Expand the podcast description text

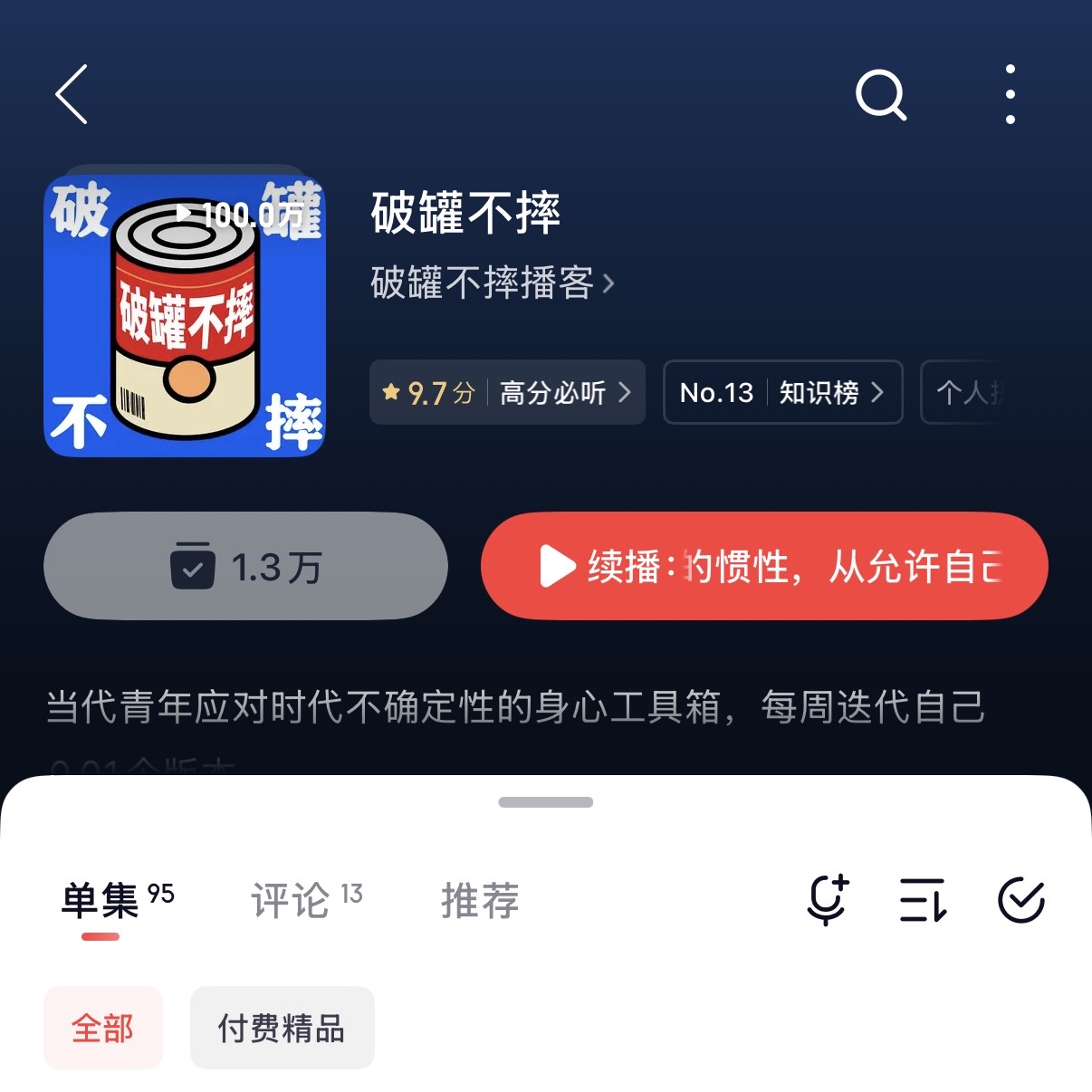[514, 707]
